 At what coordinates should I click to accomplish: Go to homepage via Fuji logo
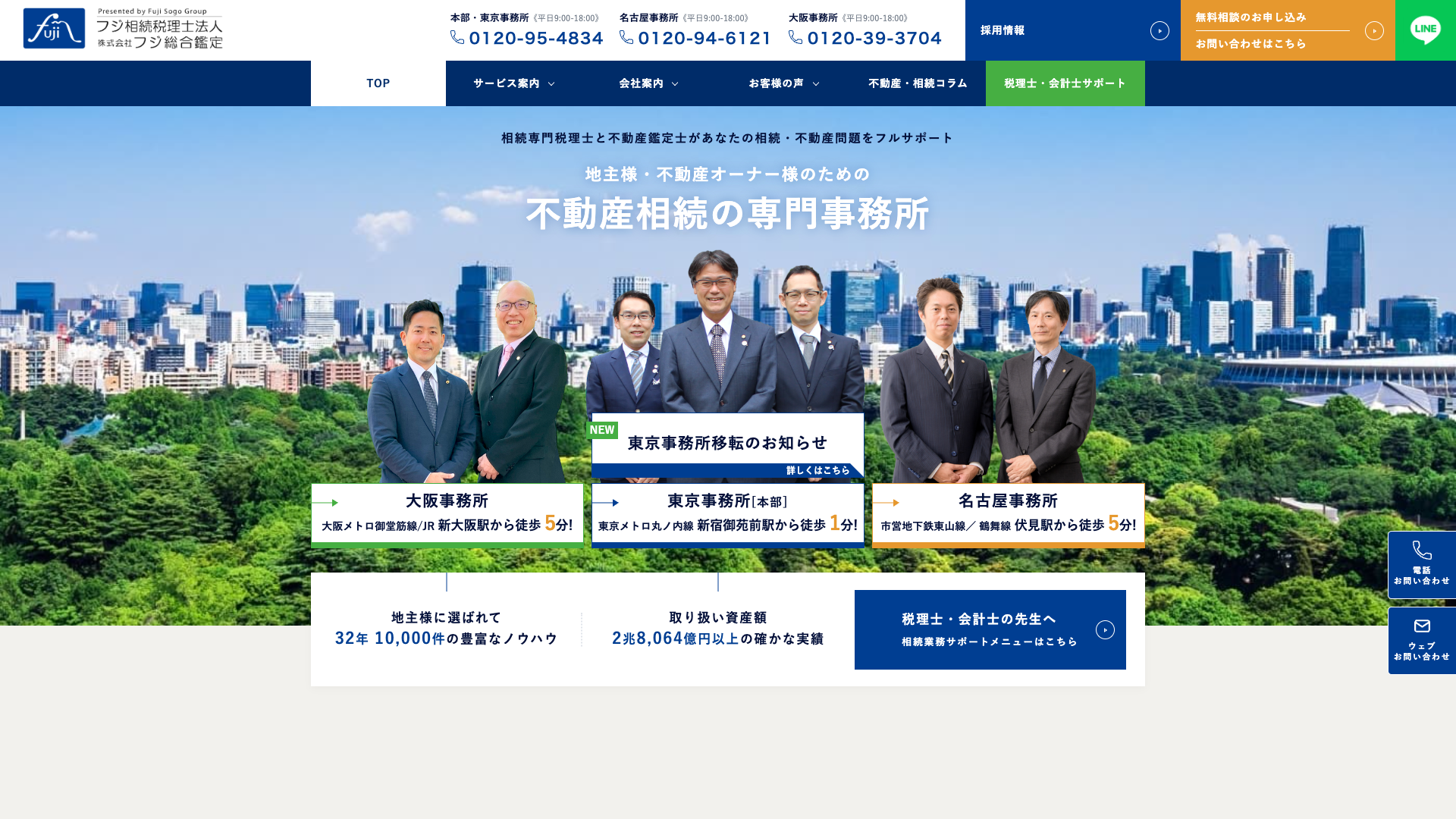(123, 29)
